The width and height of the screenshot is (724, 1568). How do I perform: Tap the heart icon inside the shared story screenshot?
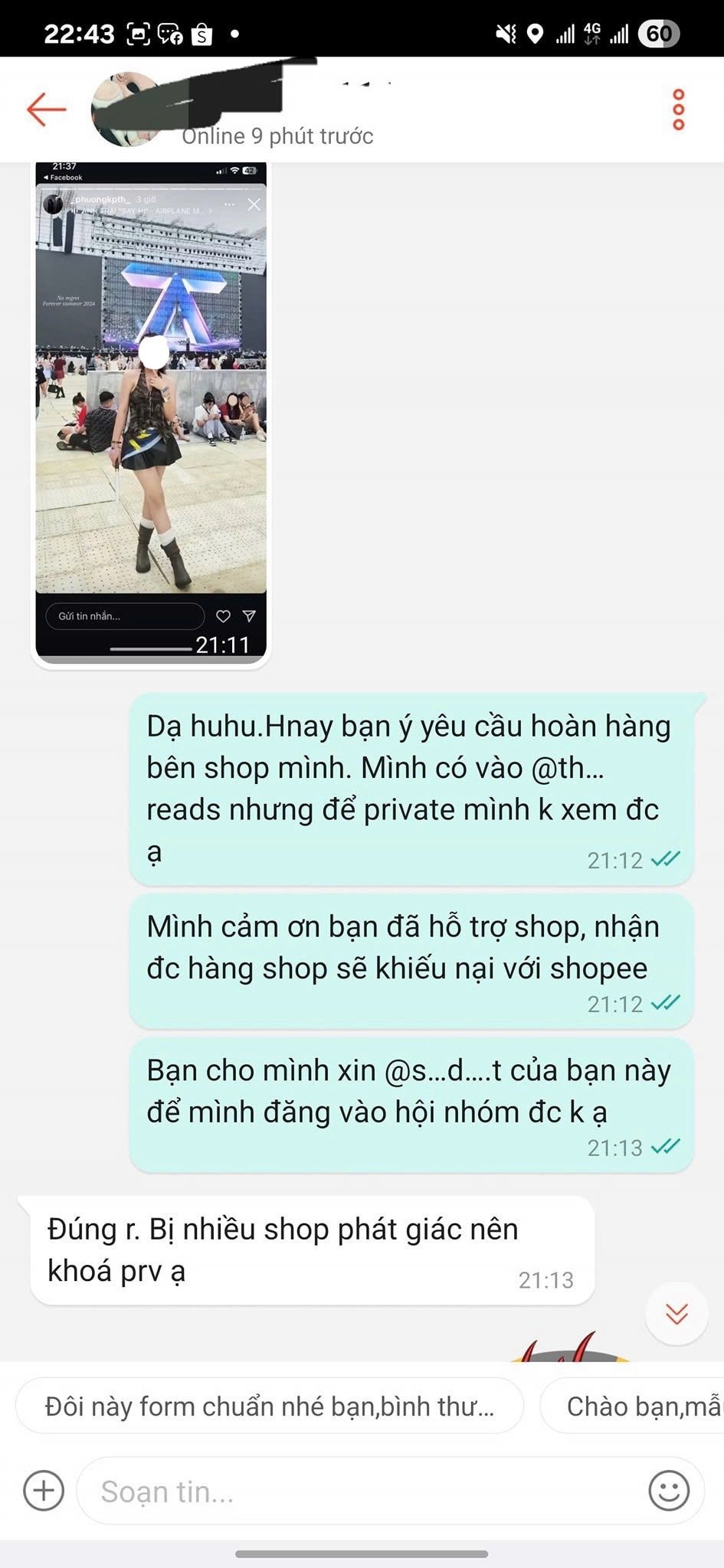point(223,616)
